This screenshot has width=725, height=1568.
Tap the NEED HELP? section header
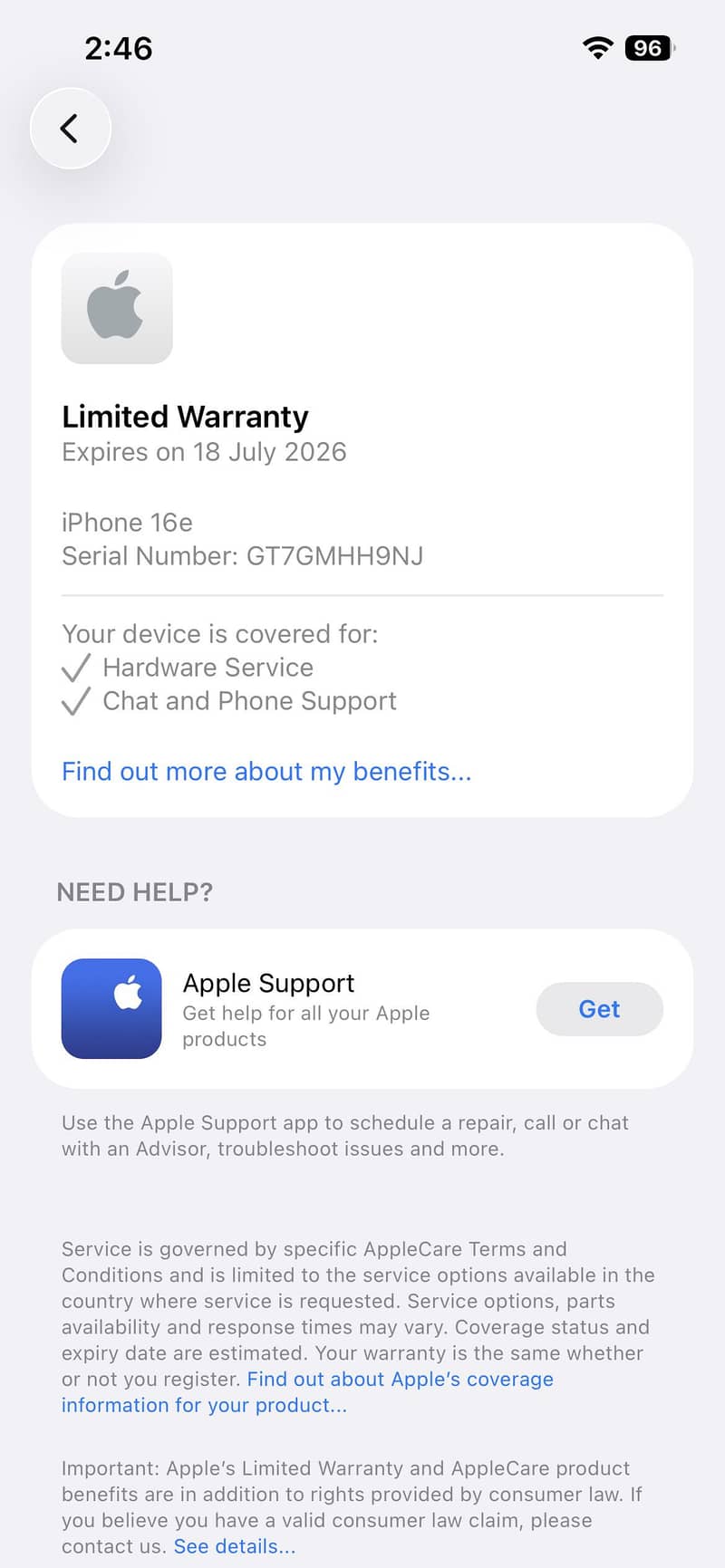pos(134,892)
